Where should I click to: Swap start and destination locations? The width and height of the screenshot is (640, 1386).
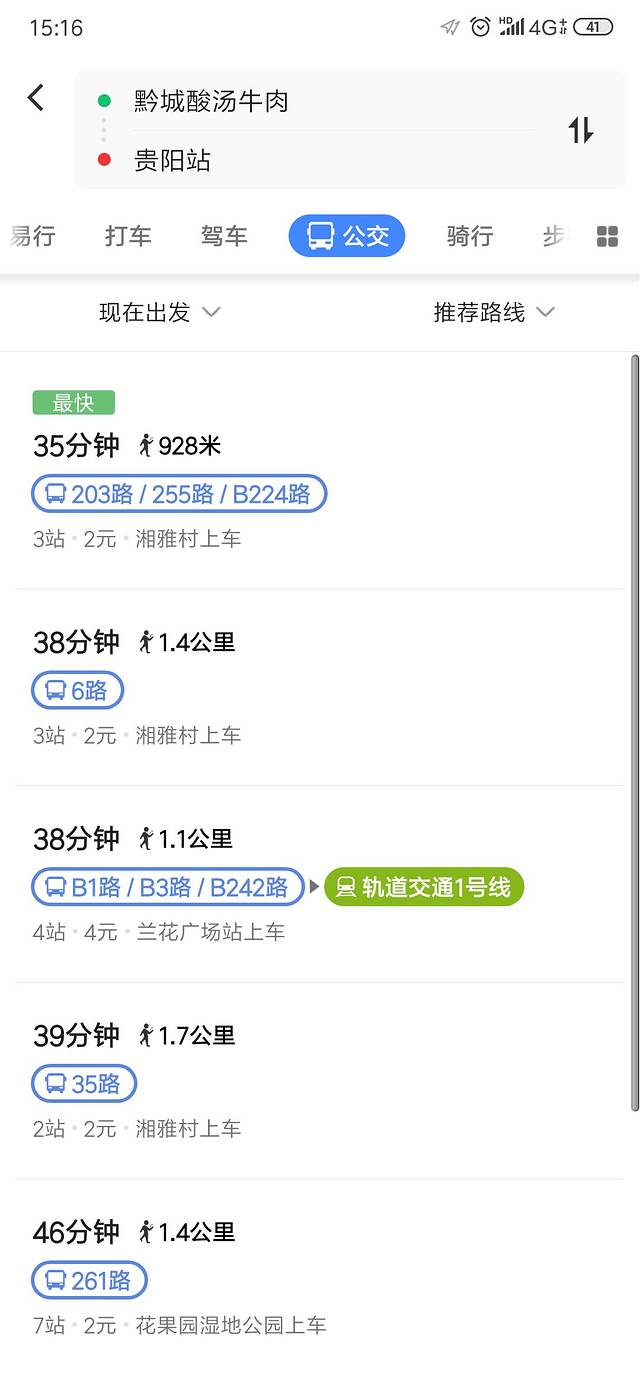pyautogui.click(x=581, y=130)
